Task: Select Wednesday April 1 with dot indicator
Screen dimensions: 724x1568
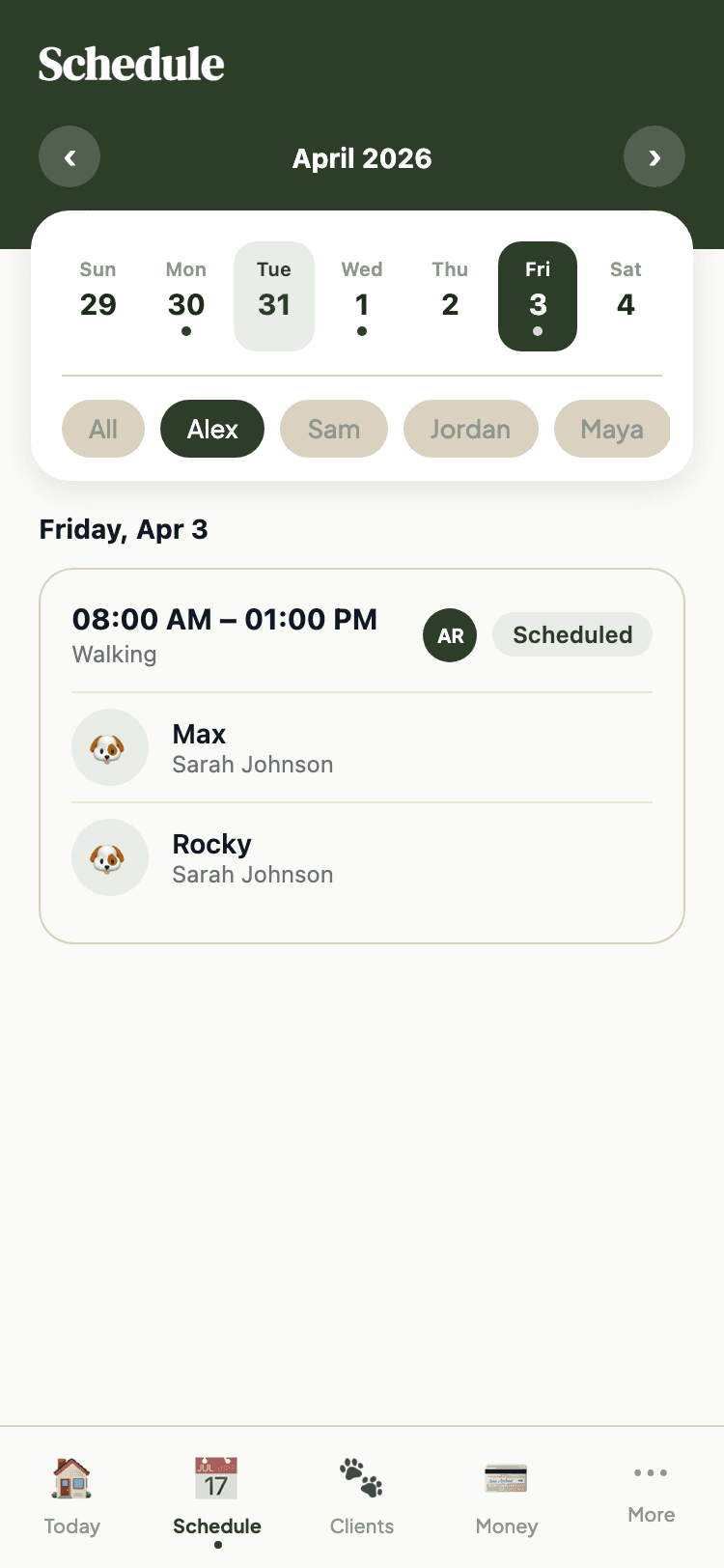Action: point(362,296)
